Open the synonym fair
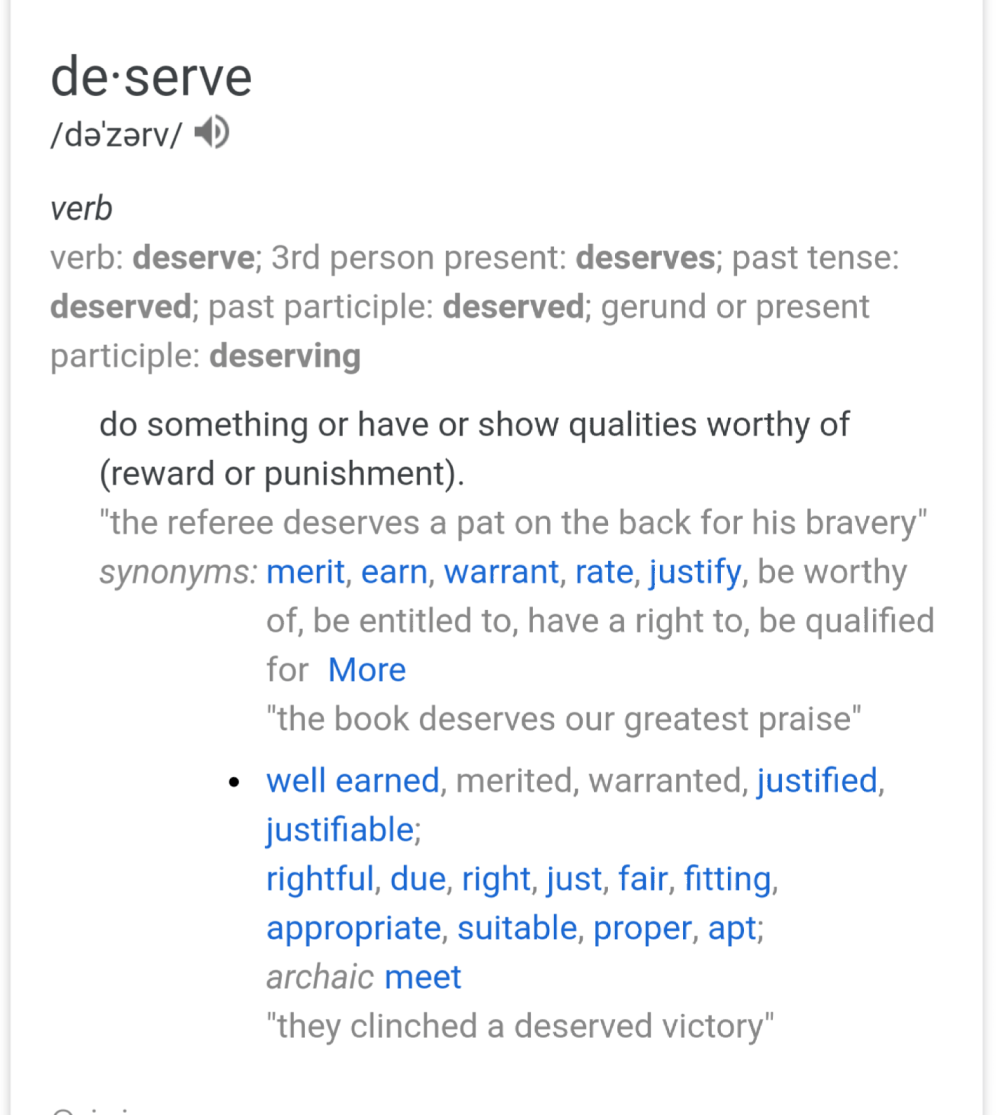This screenshot has width=1000, height=1115. [642, 880]
